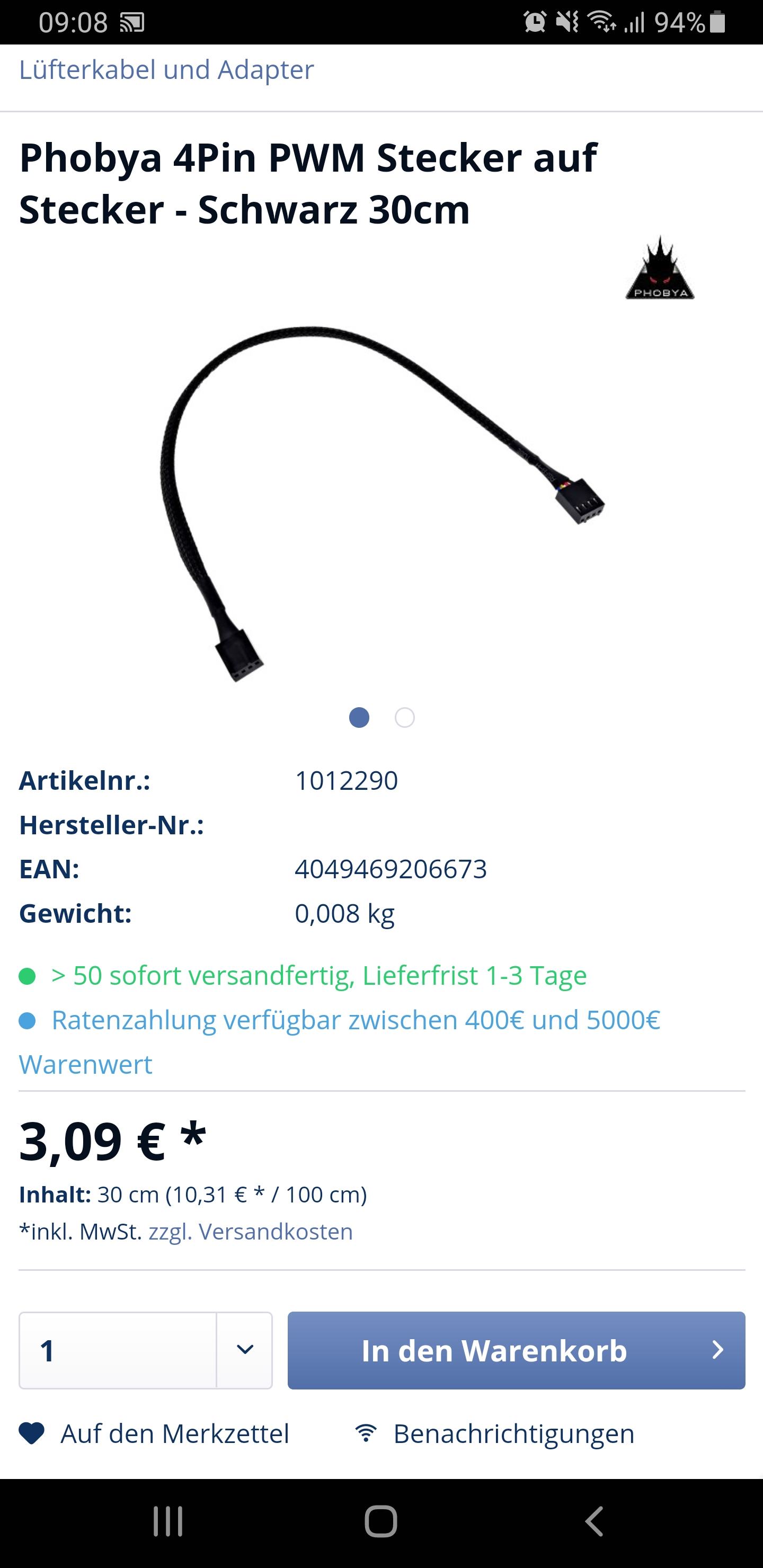This screenshot has height=1568, width=763.
Task: Open the quantity dropdown
Action: [146, 1350]
